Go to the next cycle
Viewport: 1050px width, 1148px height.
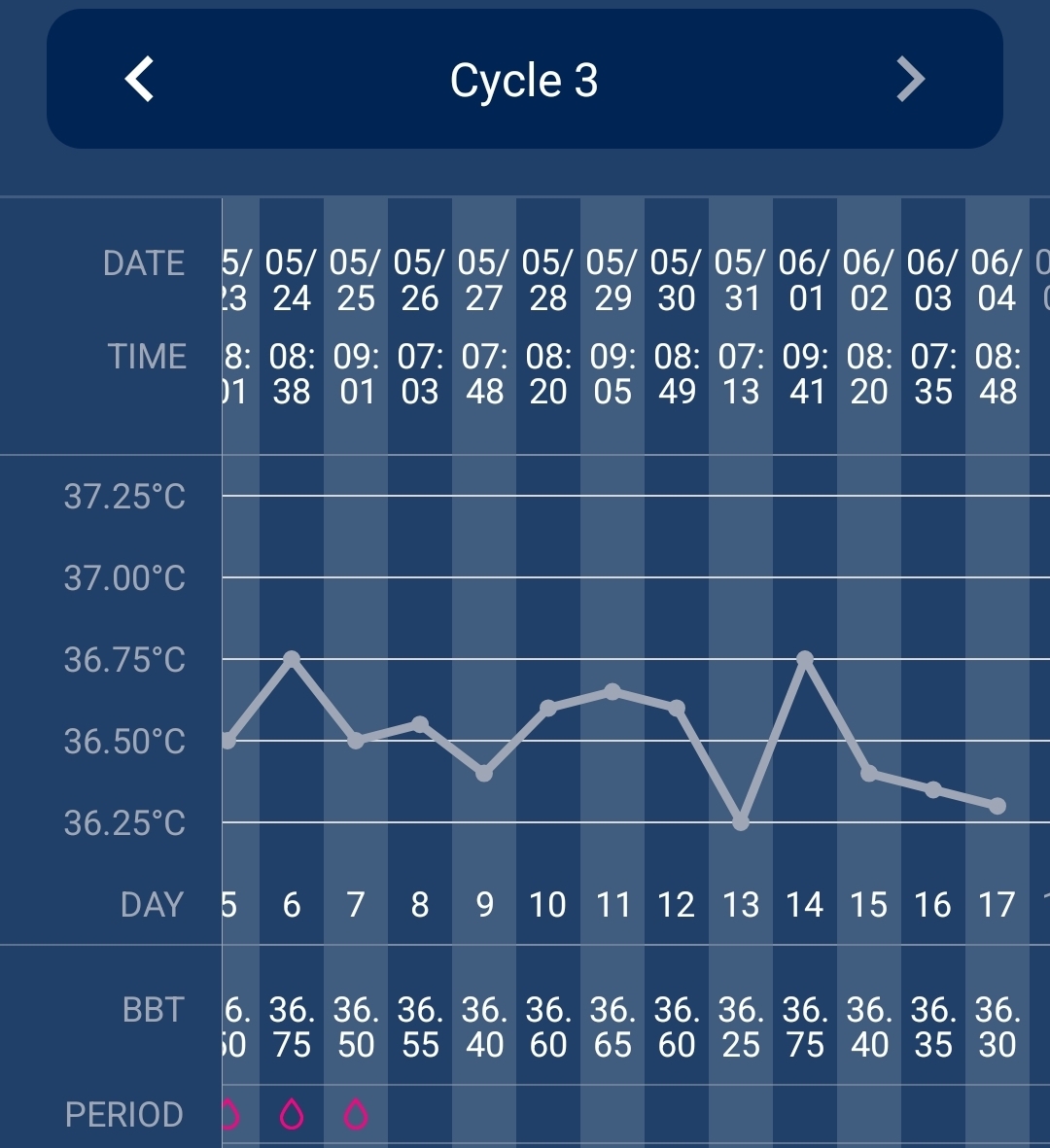[910, 80]
